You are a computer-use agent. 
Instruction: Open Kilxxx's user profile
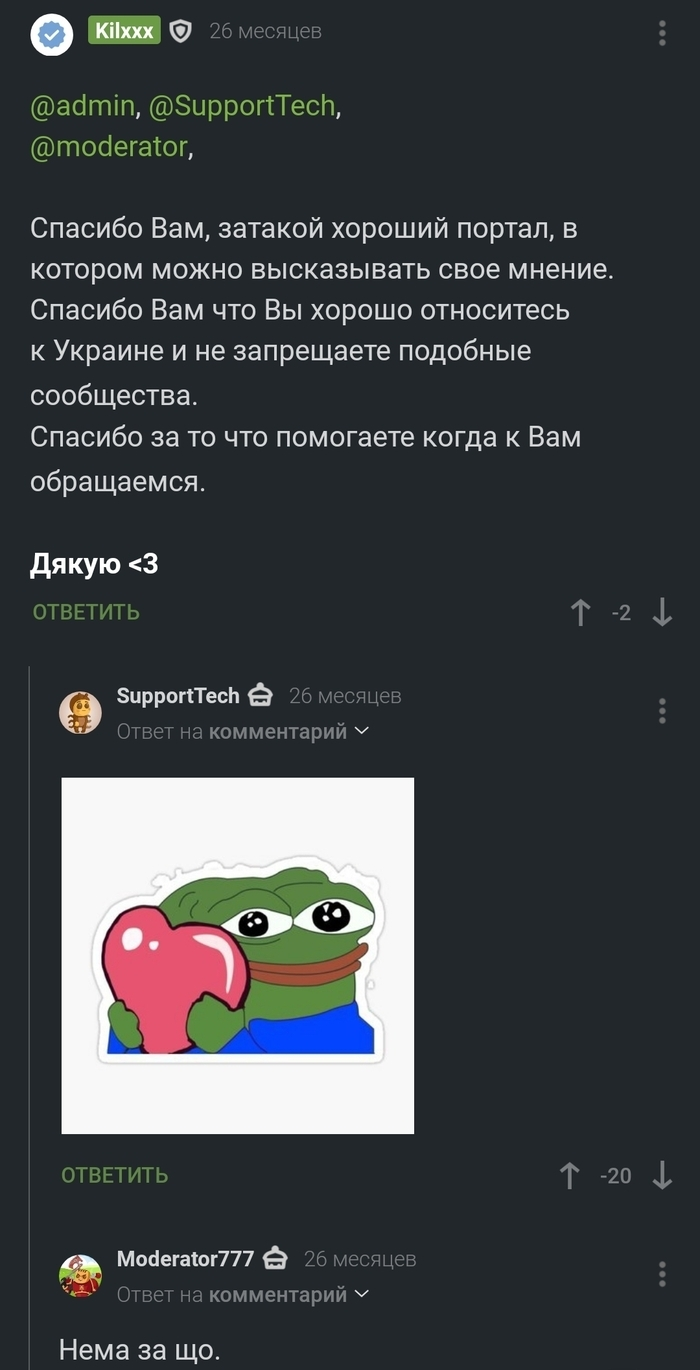124,31
